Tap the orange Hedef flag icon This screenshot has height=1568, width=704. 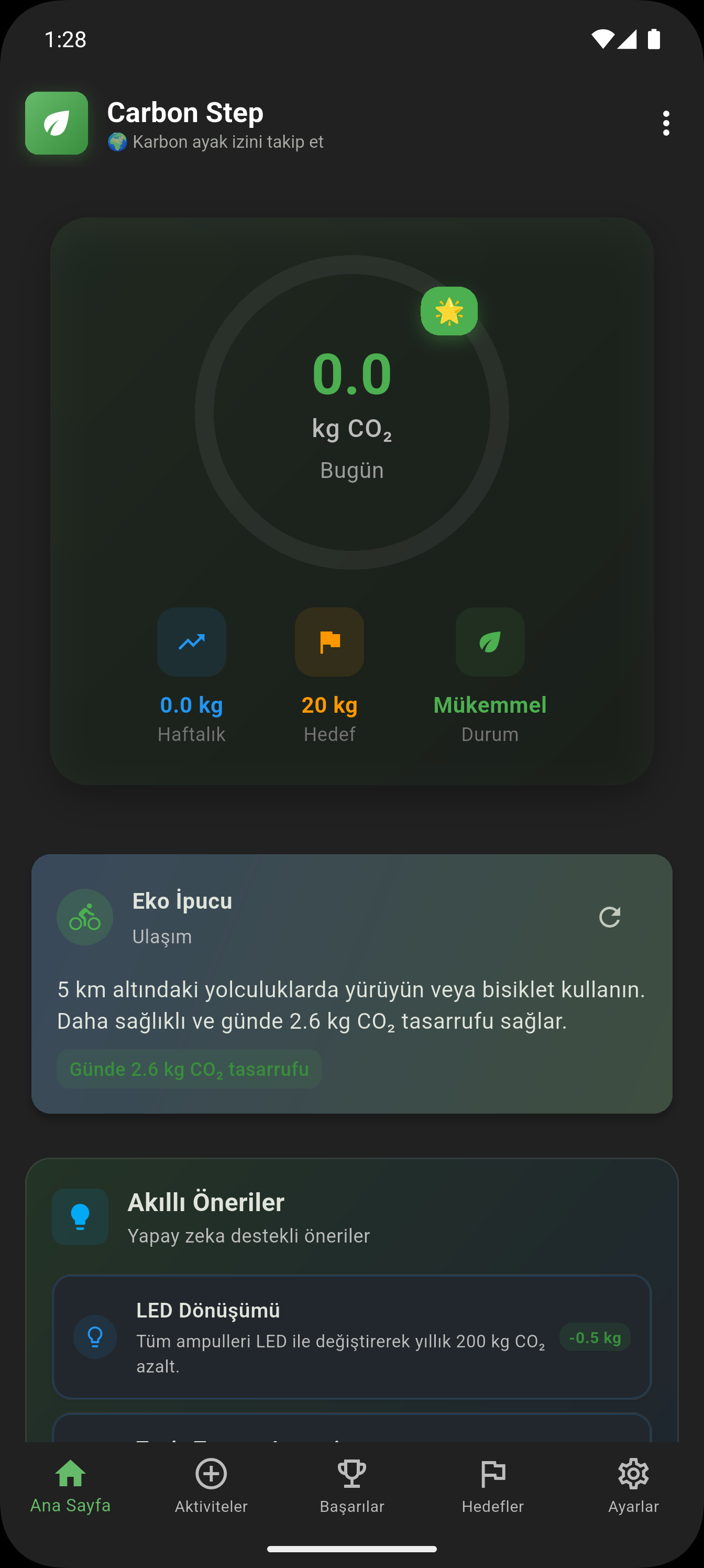point(329,642)
